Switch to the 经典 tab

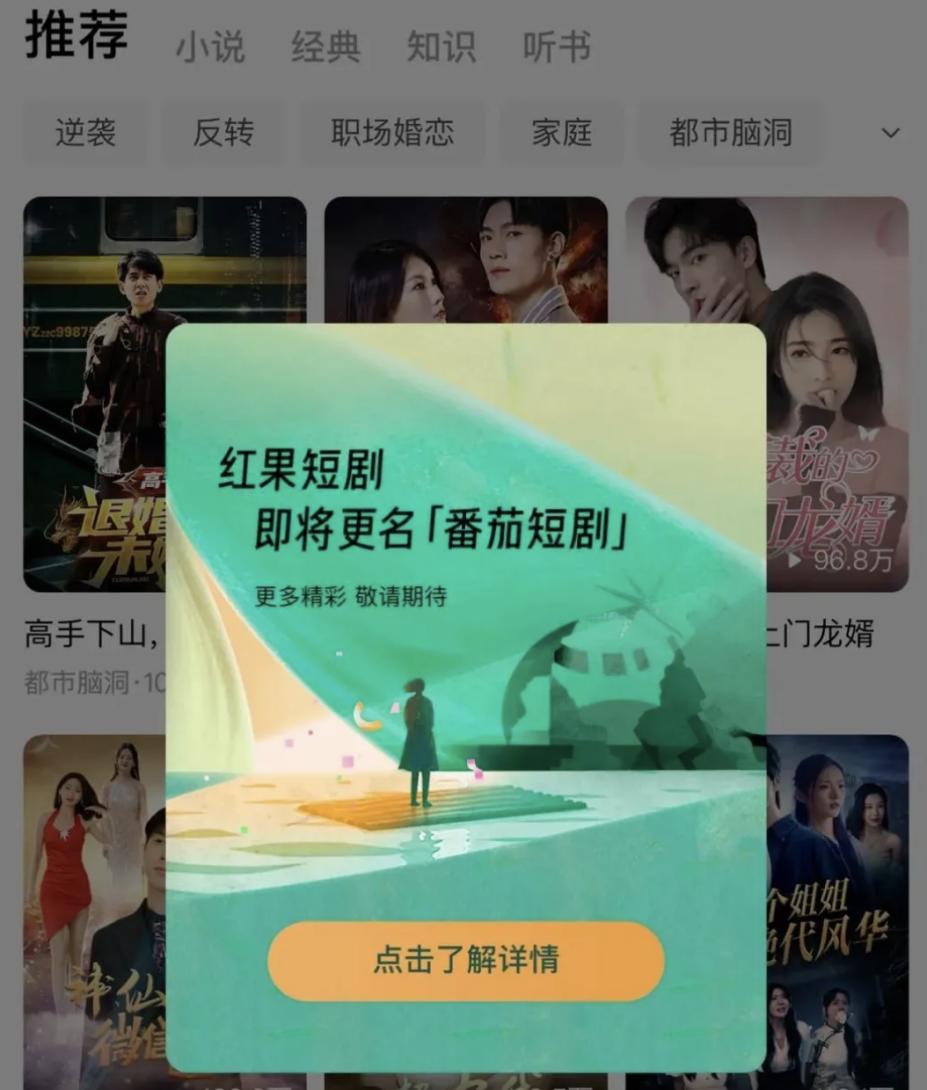(325, 47)
